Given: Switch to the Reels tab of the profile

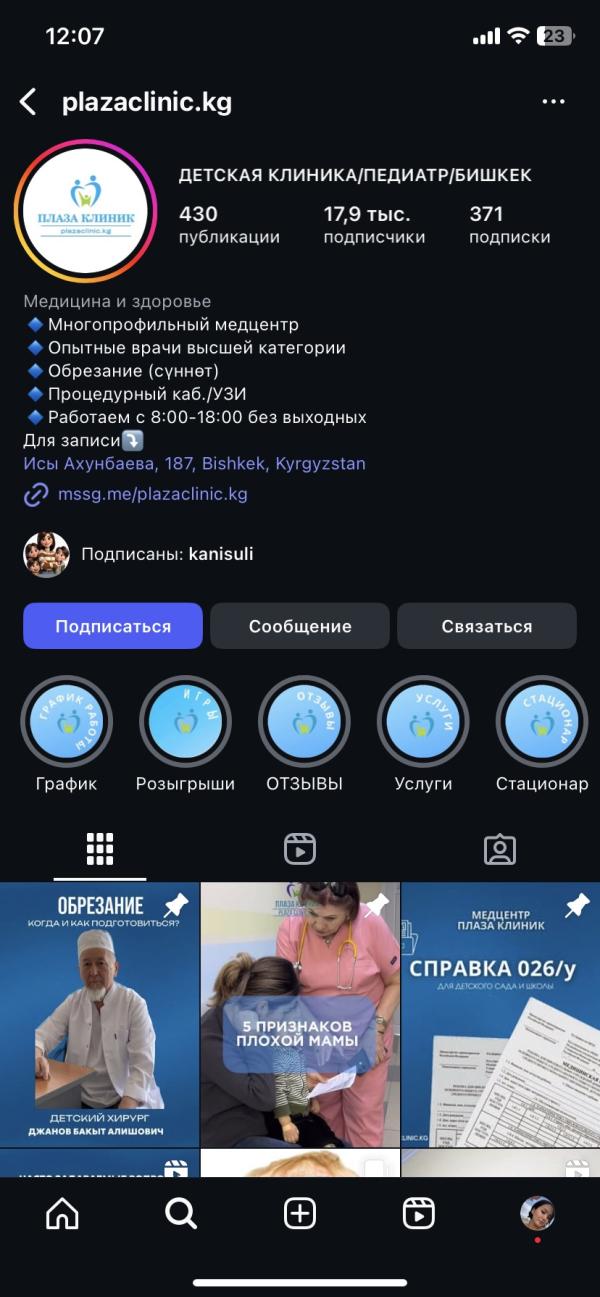Looking at the screenshot, I should click(x=300, y=848).
